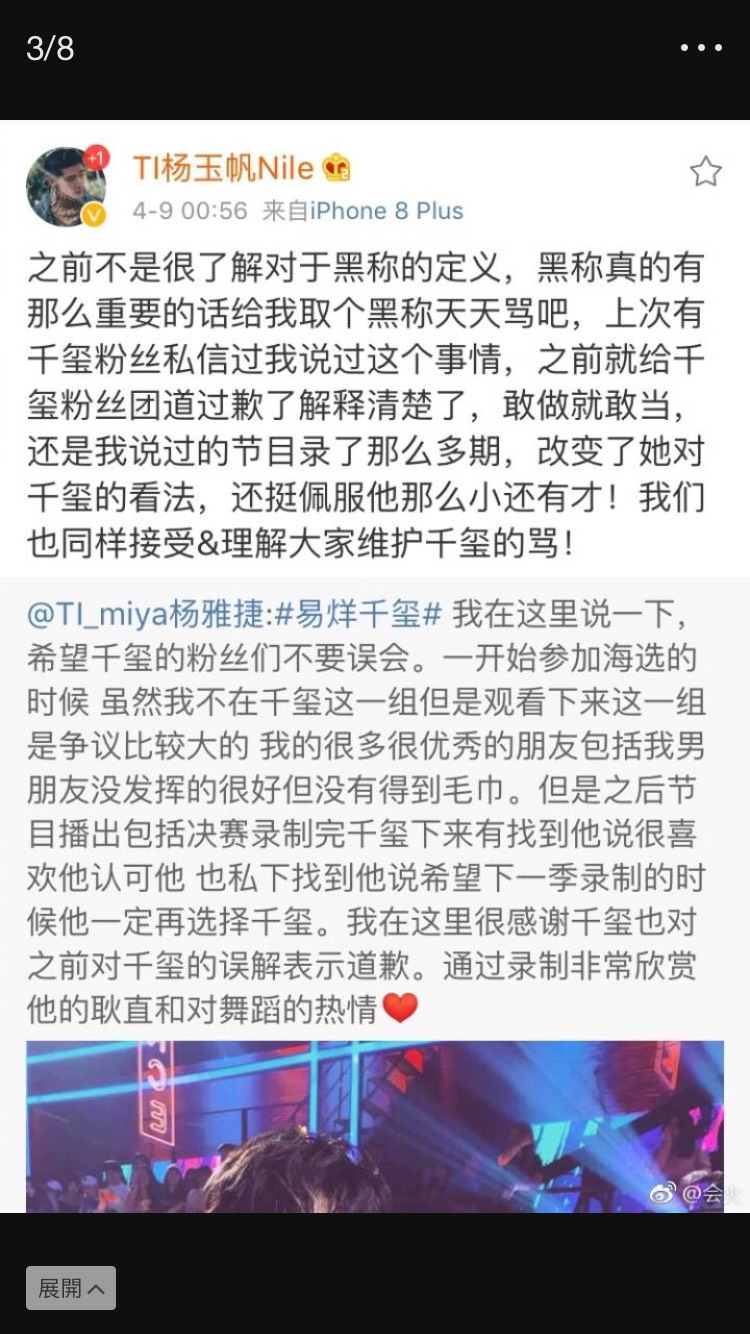This screenshot has height=1334, width=750.
Task: Tap the 展開 expand button
Action: (x=71, y=1288)
